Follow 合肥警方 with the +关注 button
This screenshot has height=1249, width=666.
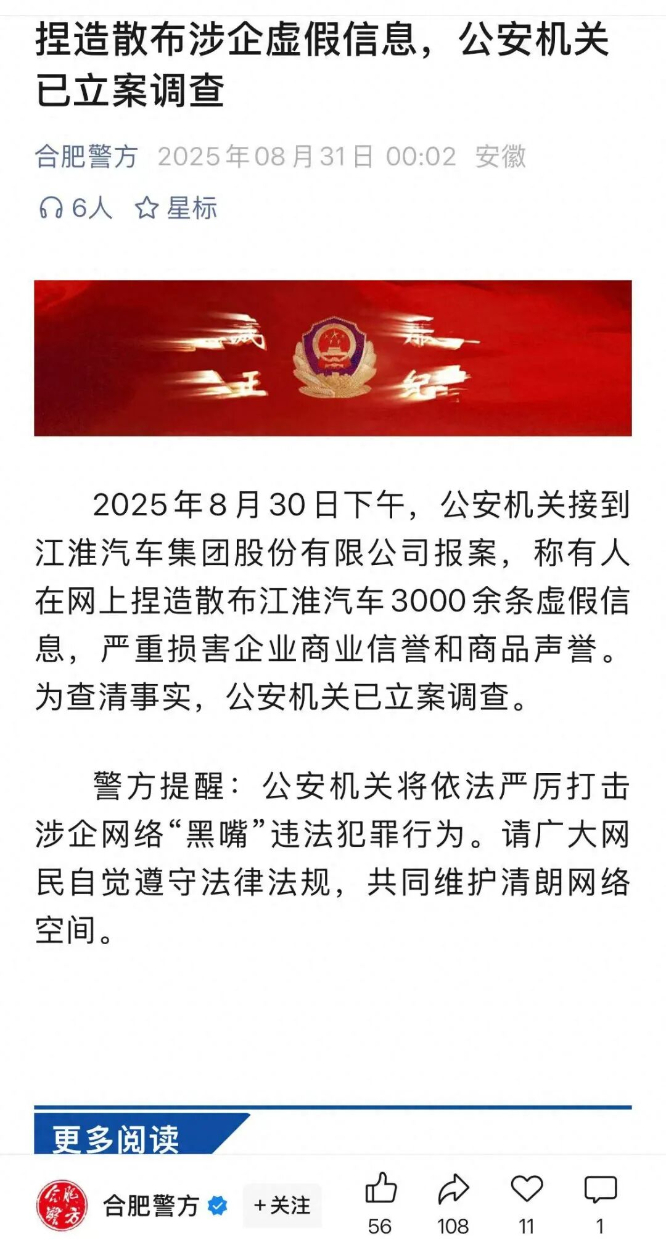click(x=282, y=1205)
